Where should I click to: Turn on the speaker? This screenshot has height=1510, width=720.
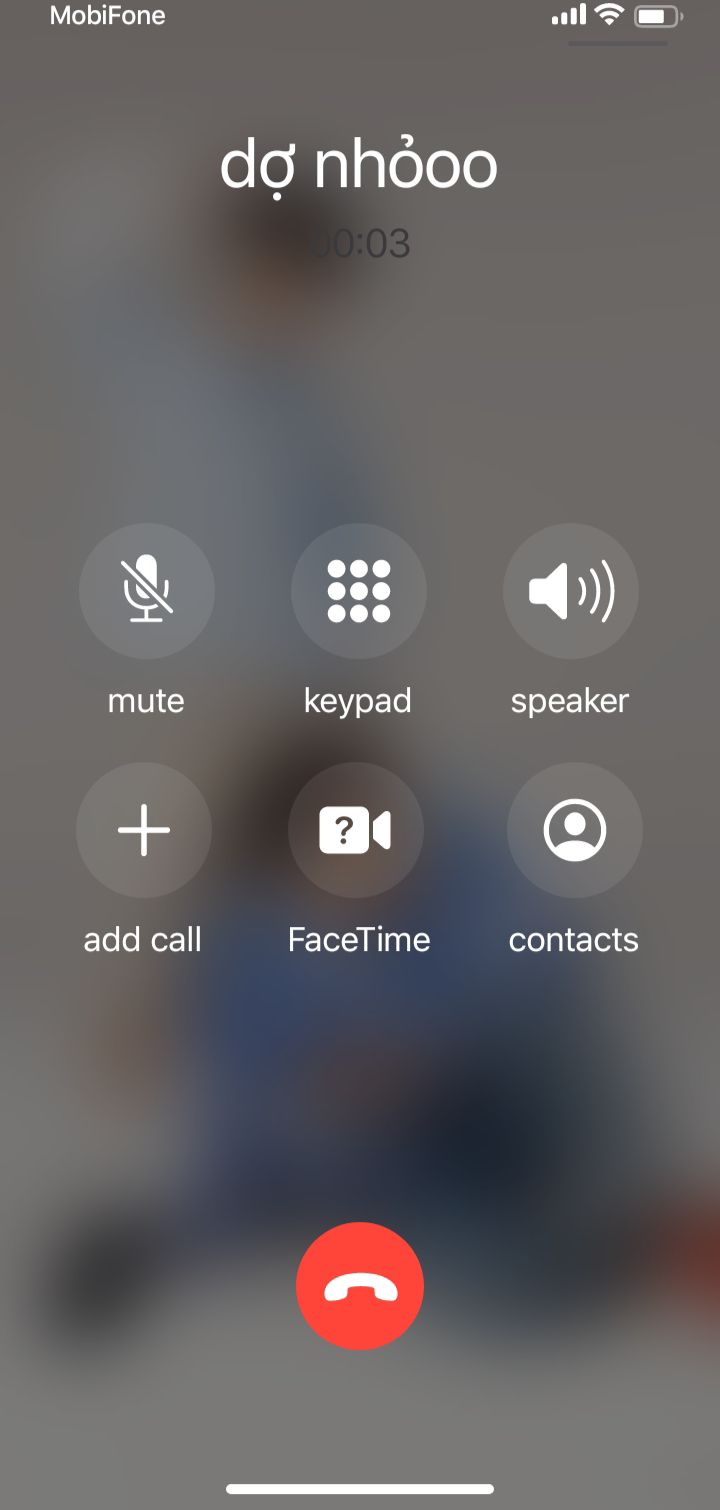tap(570, 590)
